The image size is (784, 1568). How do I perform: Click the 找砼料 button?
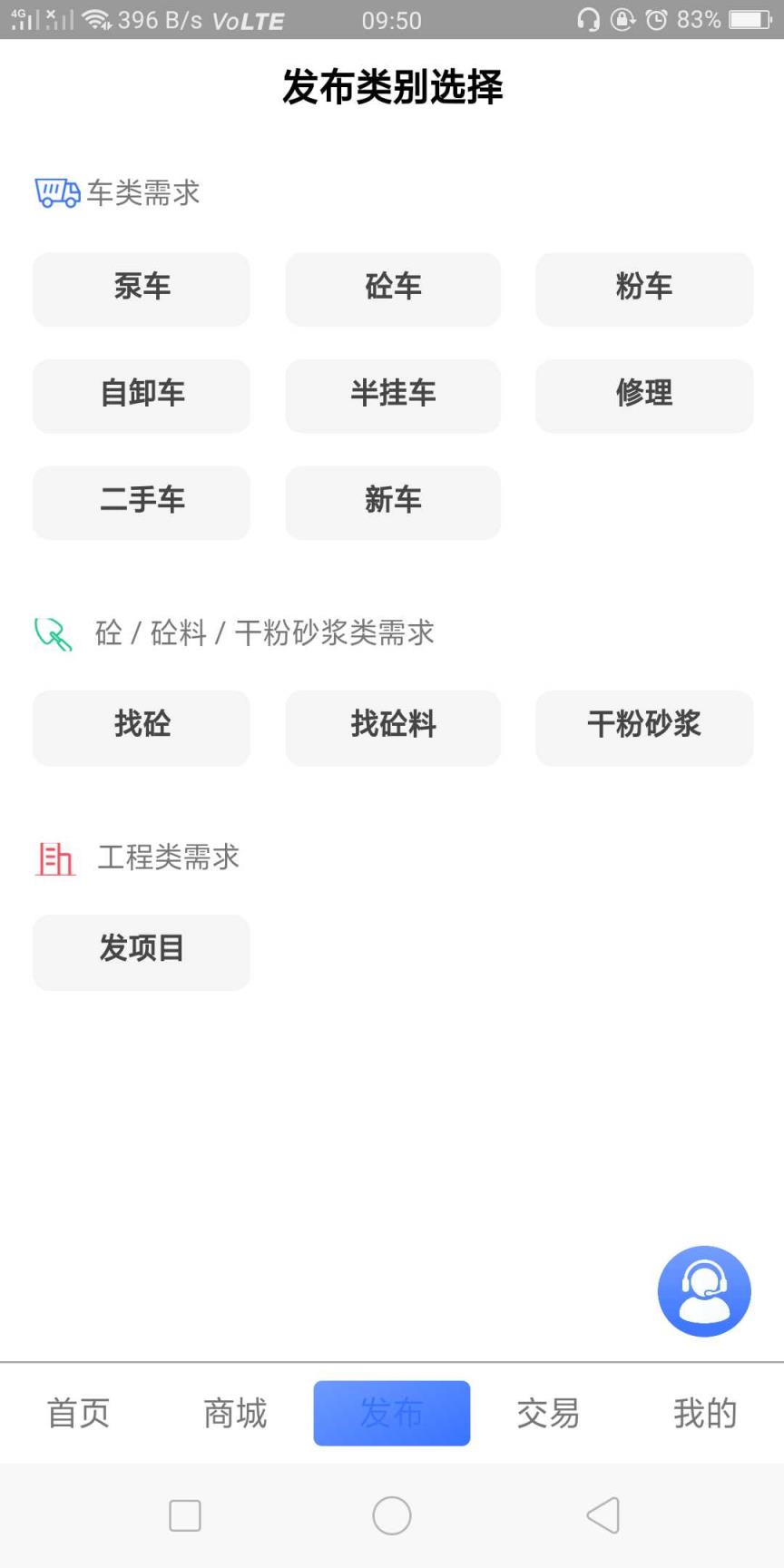tap(392, 727)
